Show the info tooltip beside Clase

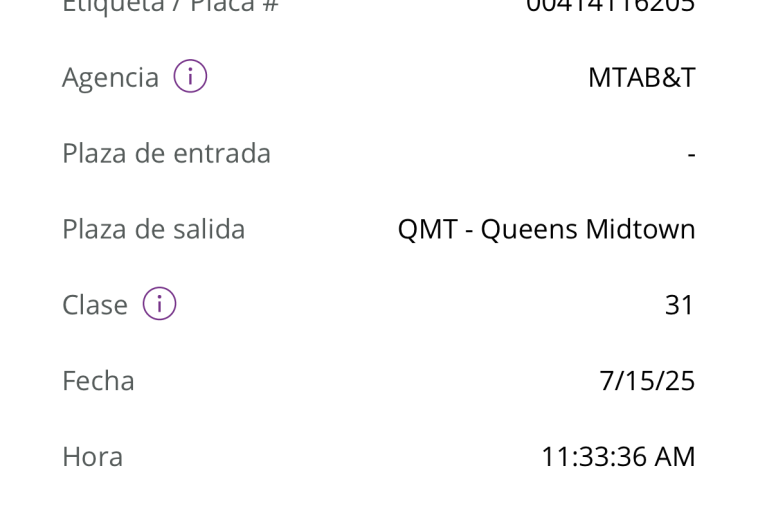(159, 305)
